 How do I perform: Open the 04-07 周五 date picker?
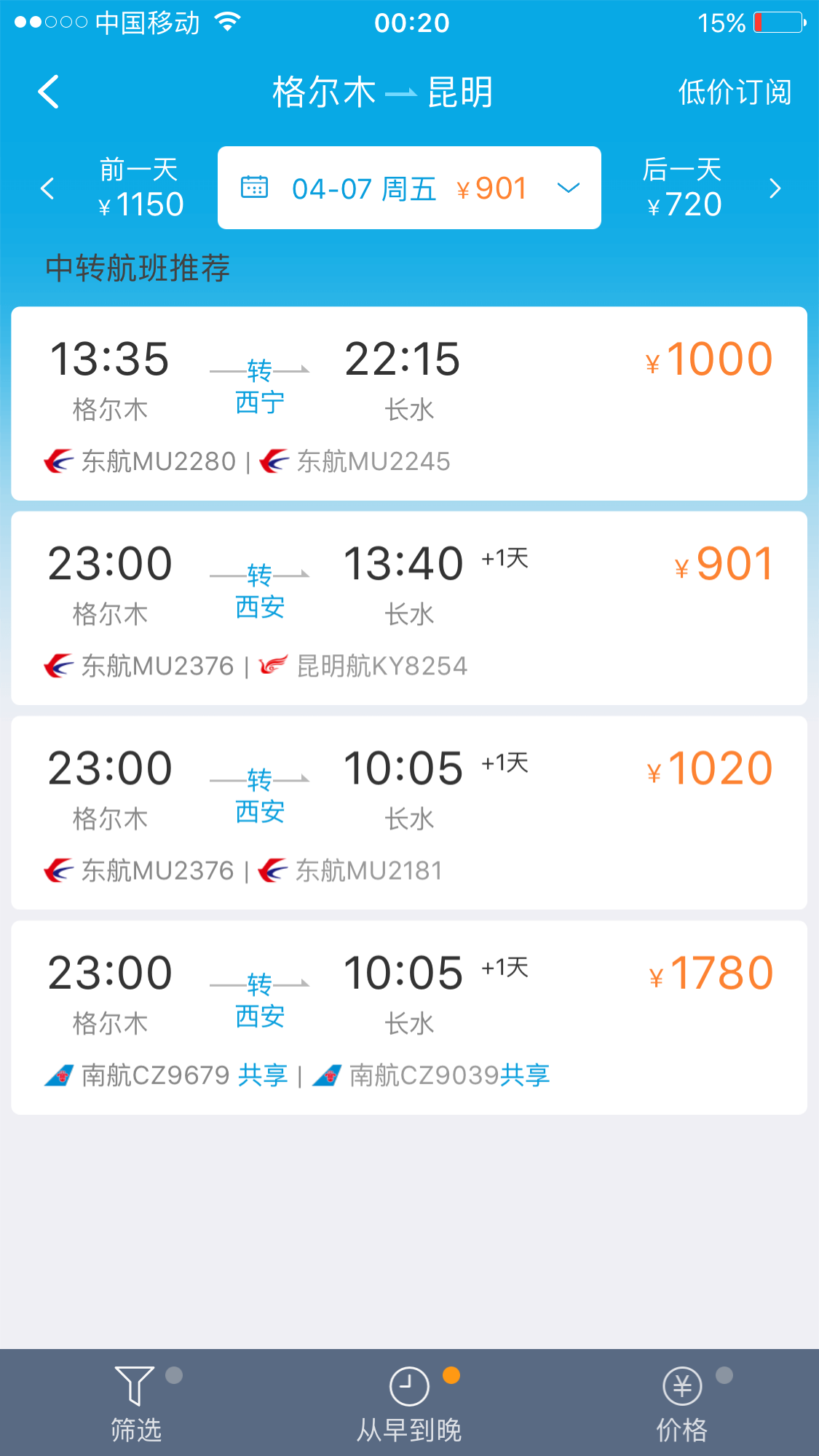409,188
